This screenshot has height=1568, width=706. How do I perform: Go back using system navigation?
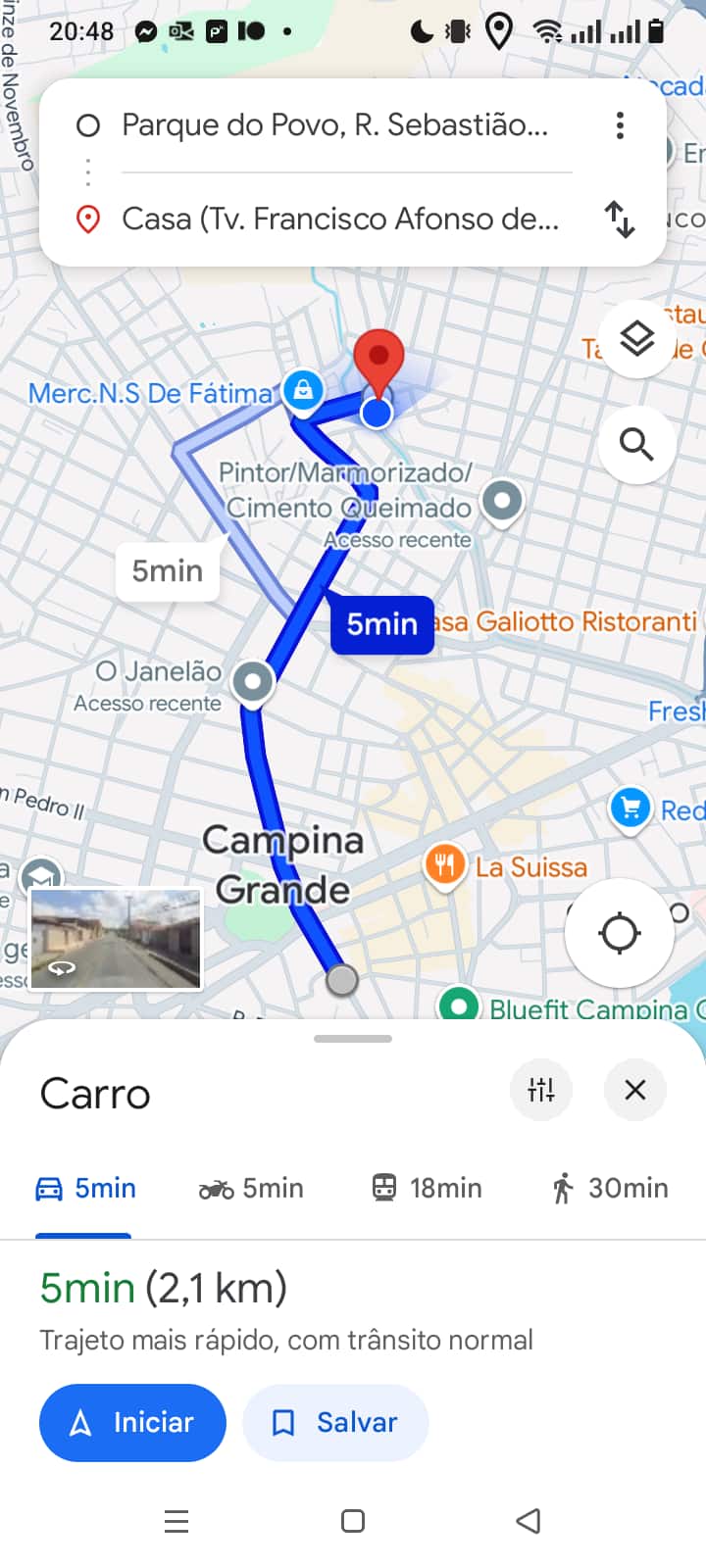point(529,1521)
